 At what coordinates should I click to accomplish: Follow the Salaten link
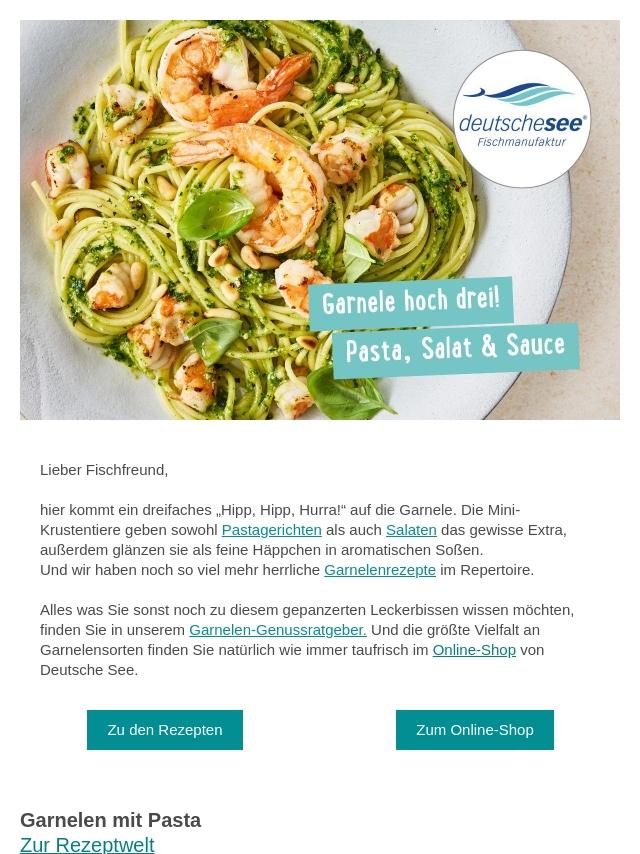pos(411,530)
